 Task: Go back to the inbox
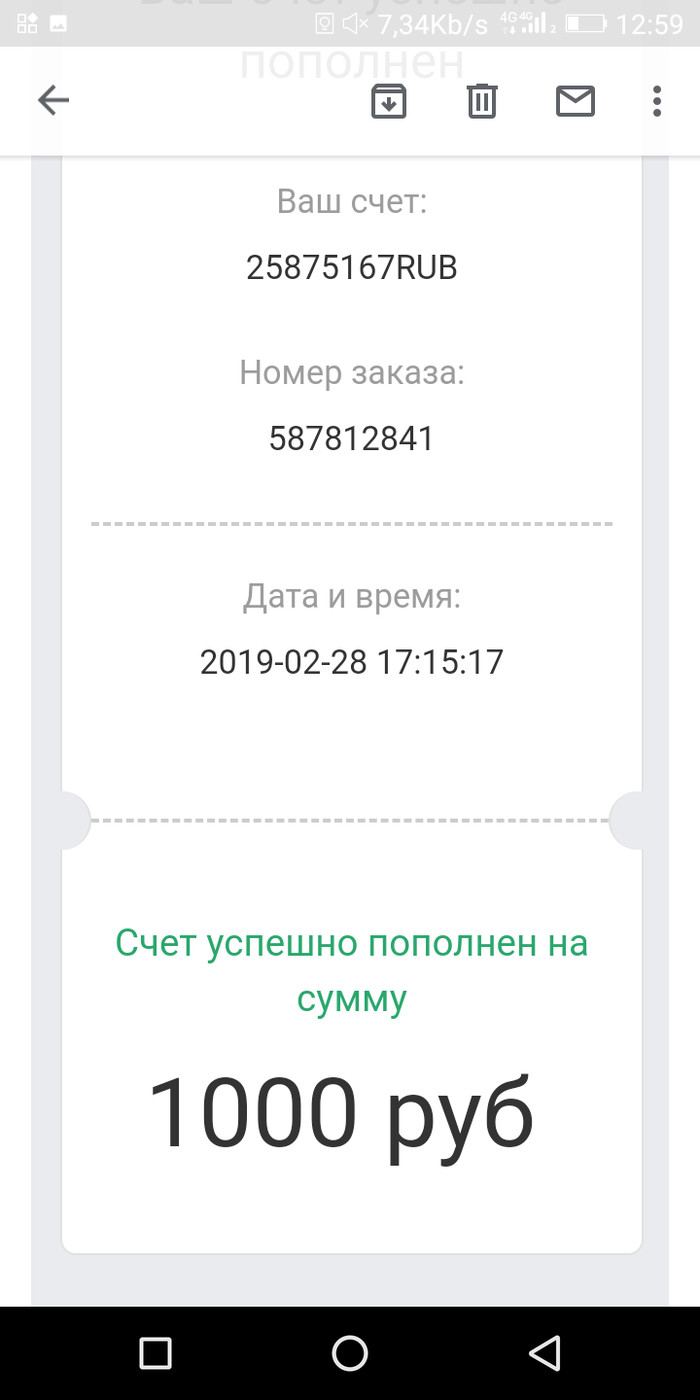(53, 101)
